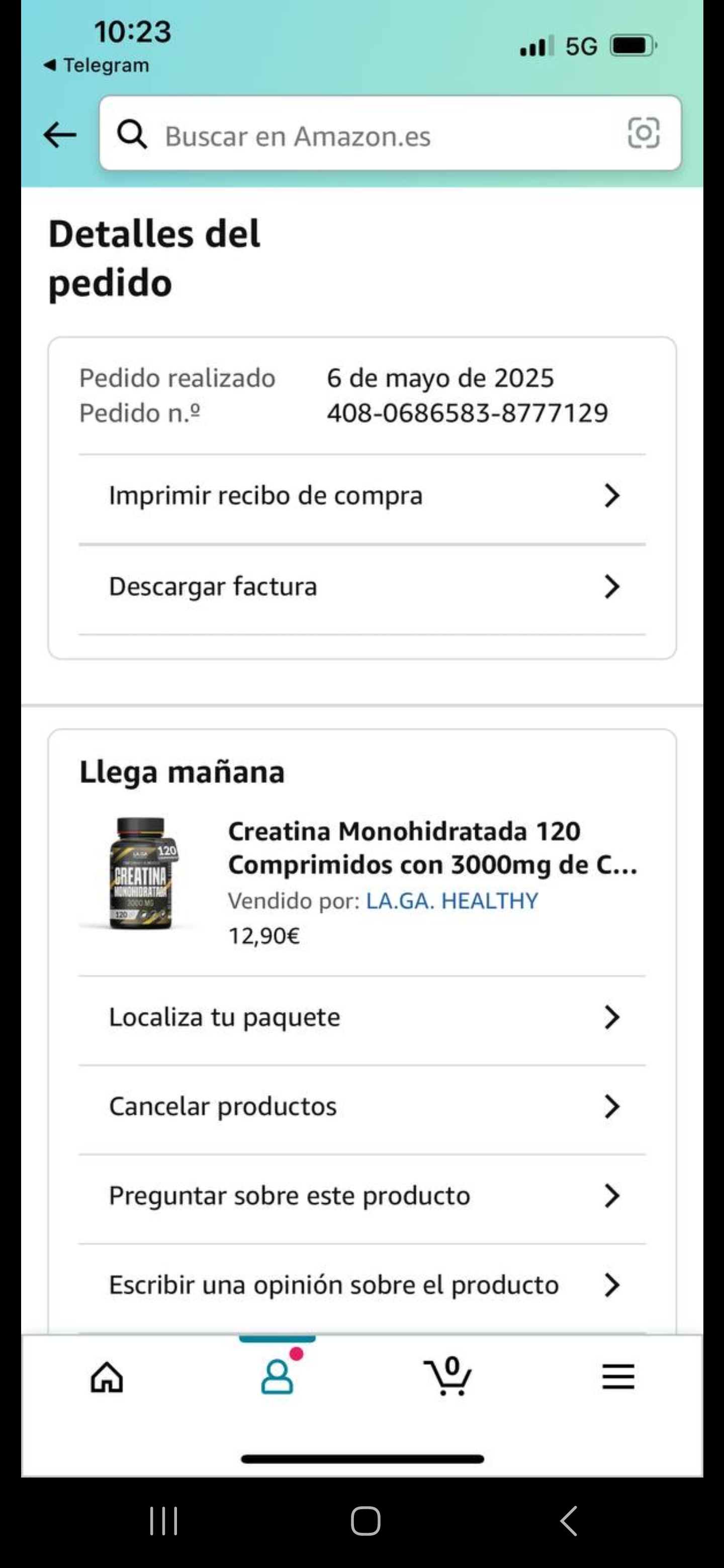Image resolution: width=724 pixels, height=1568 pixels.
Task: Tap the system back button
Action: pyautogui.click(x=569, y=1521)
